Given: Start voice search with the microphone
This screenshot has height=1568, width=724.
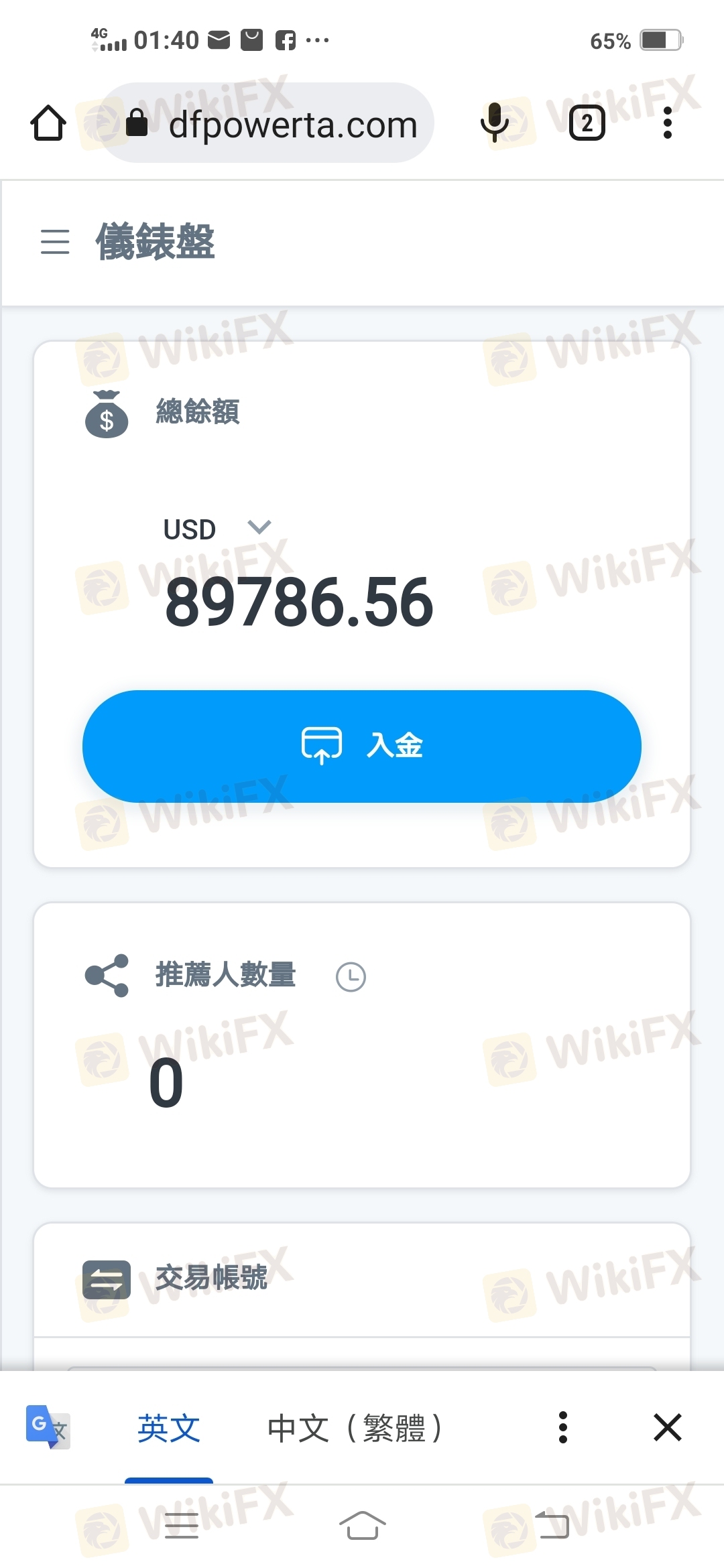Looking at the screenshot, I should coord(495,123).
